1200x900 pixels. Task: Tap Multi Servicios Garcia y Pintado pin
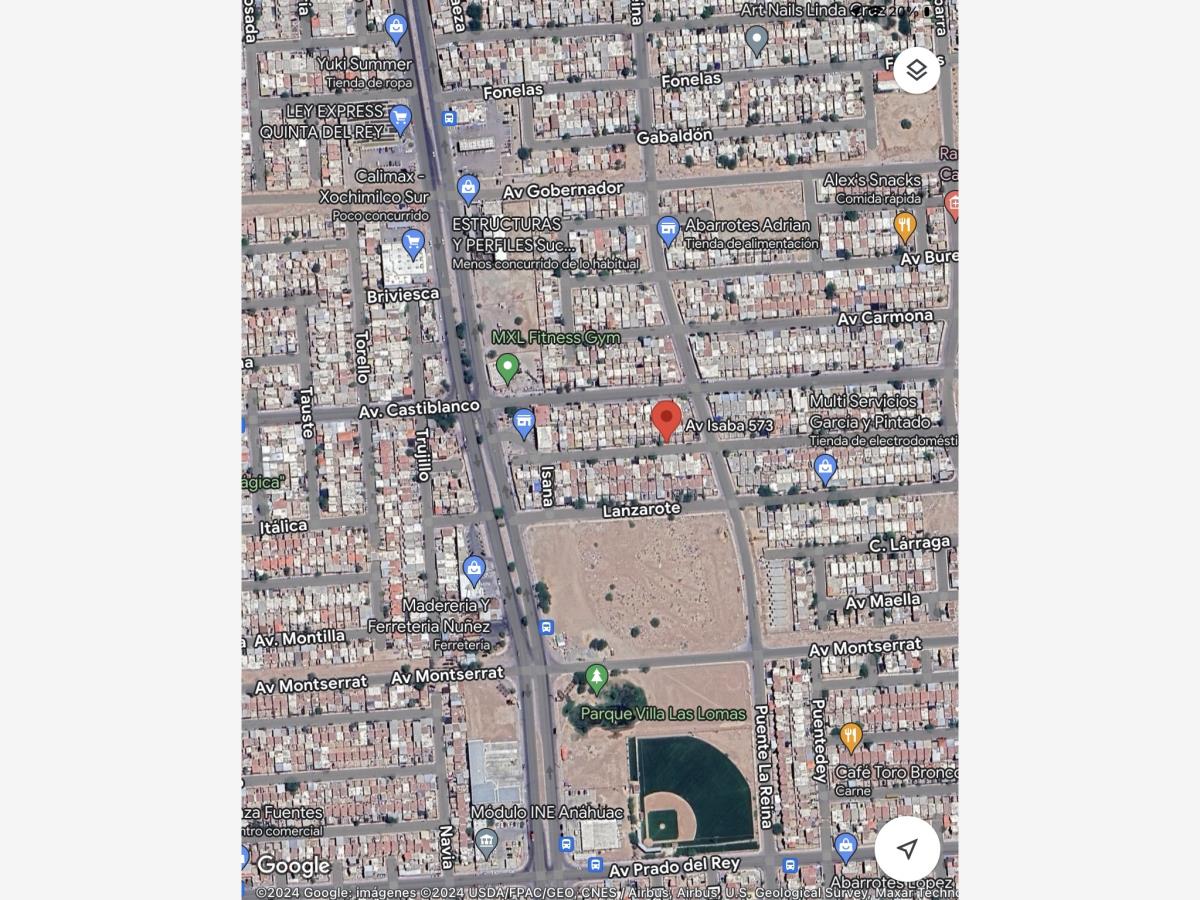pyautogui.click(x=825, y=467)
